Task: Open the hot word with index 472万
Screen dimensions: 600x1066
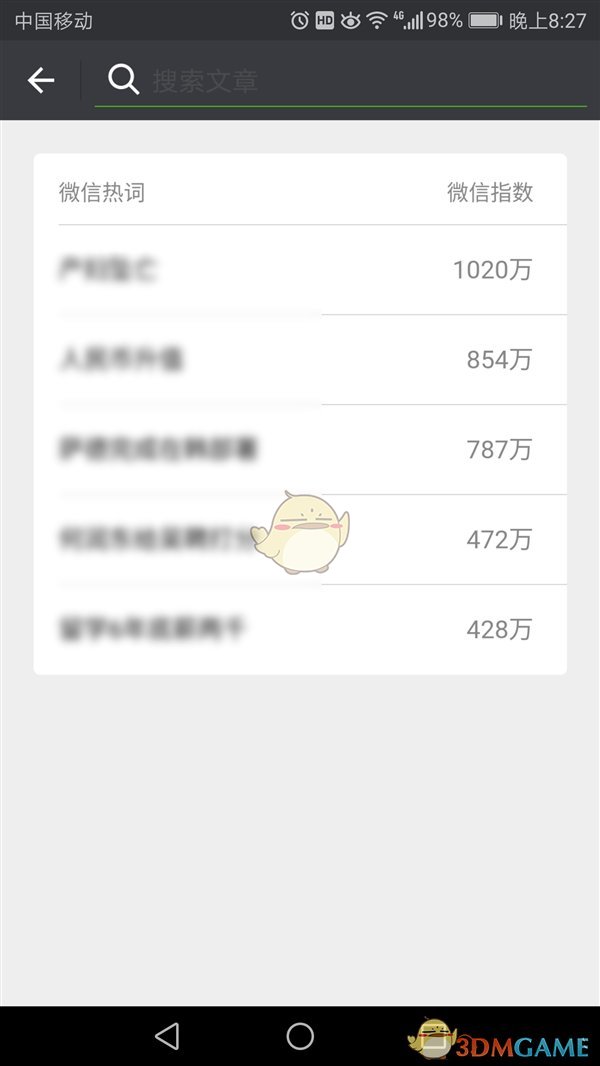Action: (300, 540)
